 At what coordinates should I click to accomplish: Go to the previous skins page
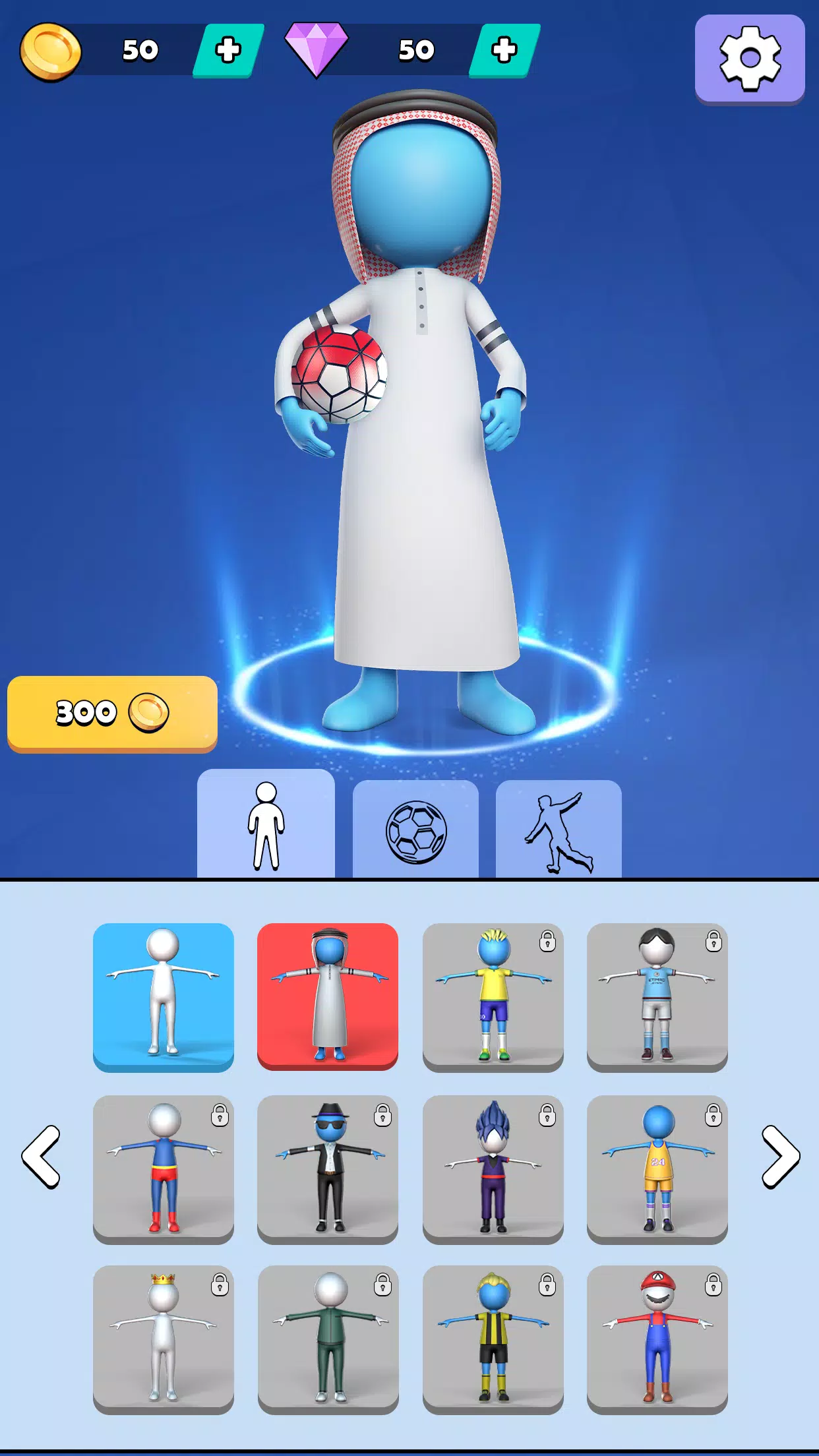tap(41, 1157)
